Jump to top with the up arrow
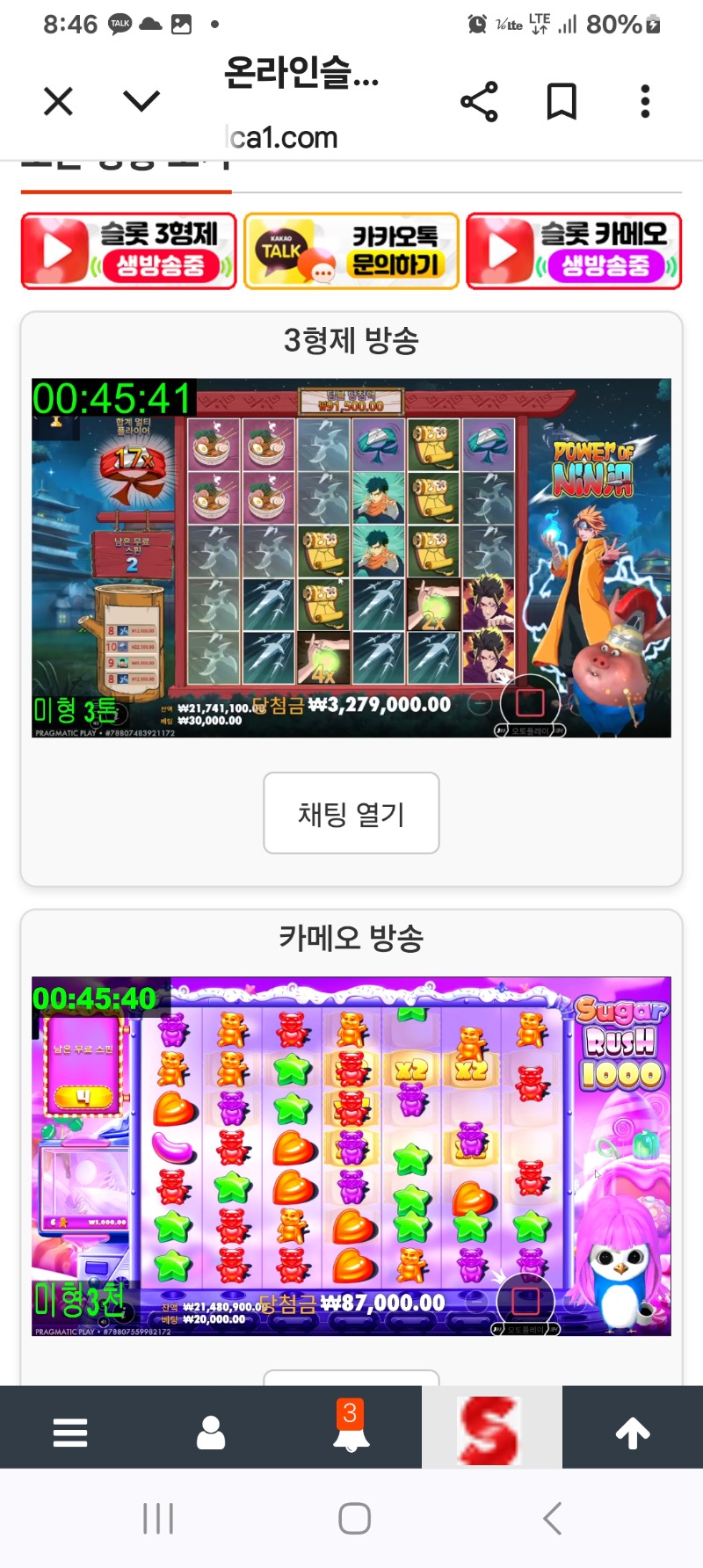 point(633,1432)
